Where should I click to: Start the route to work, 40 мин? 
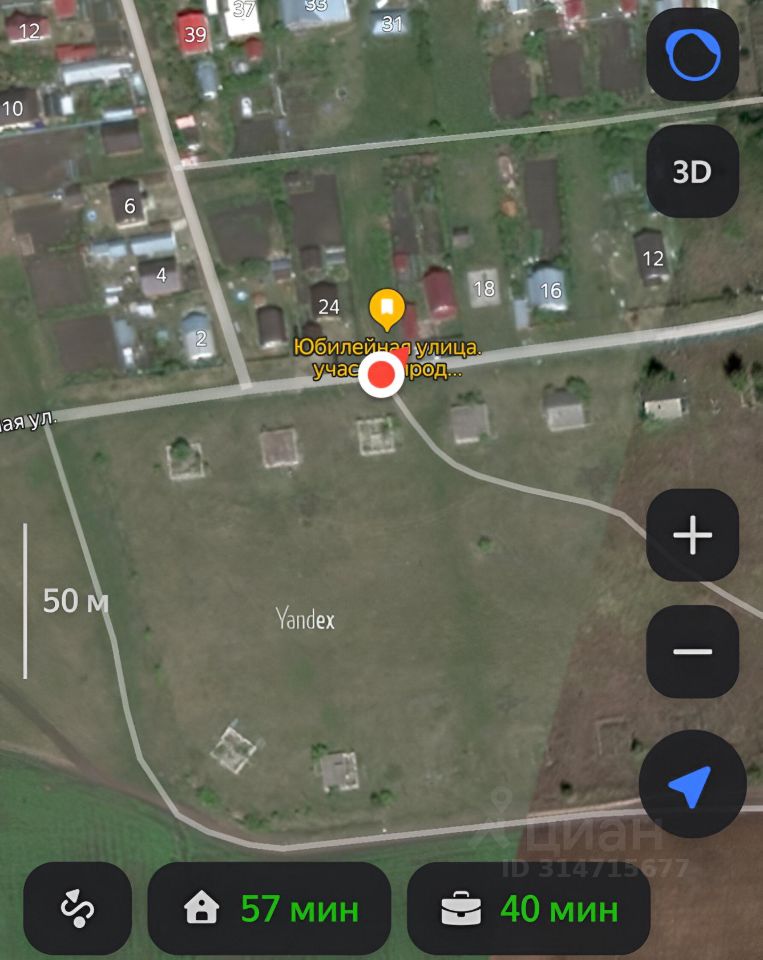pyautogui.click(x=528, y=909)
